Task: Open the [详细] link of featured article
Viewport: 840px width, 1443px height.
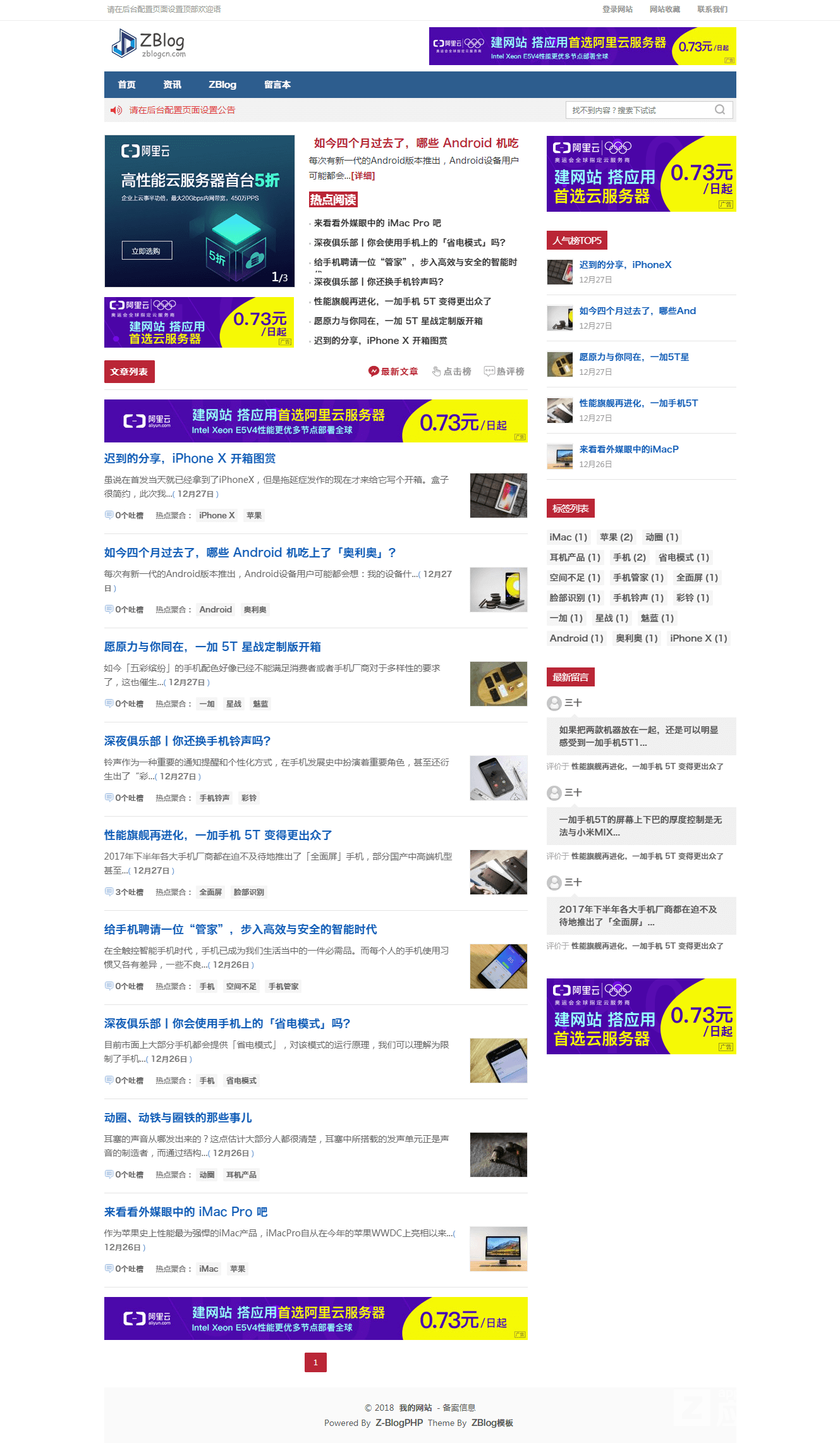Action: point(363,176)
